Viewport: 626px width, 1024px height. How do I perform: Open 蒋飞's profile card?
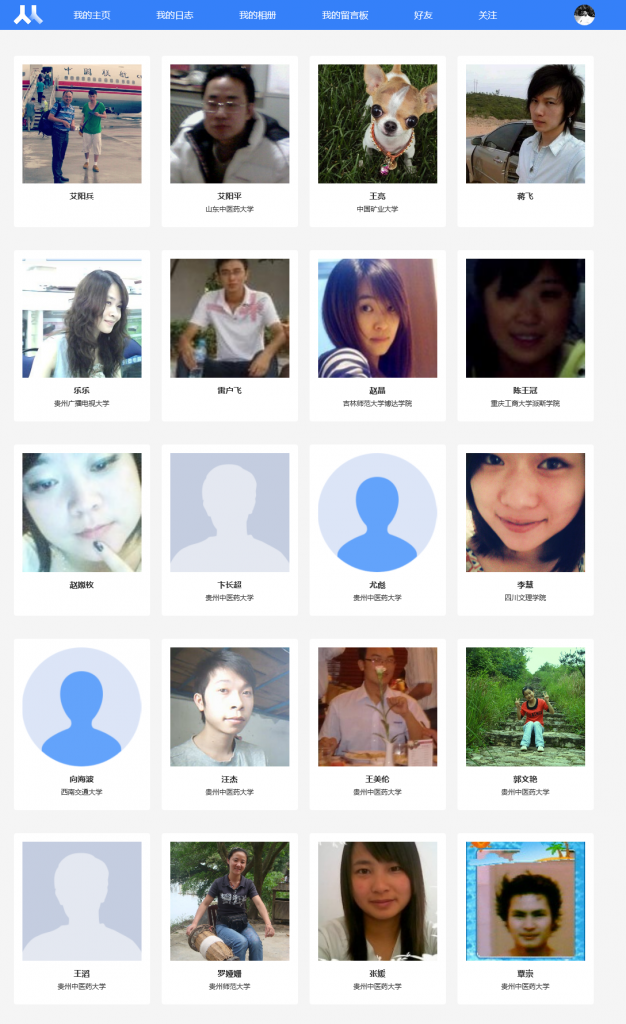pos(525,139)
